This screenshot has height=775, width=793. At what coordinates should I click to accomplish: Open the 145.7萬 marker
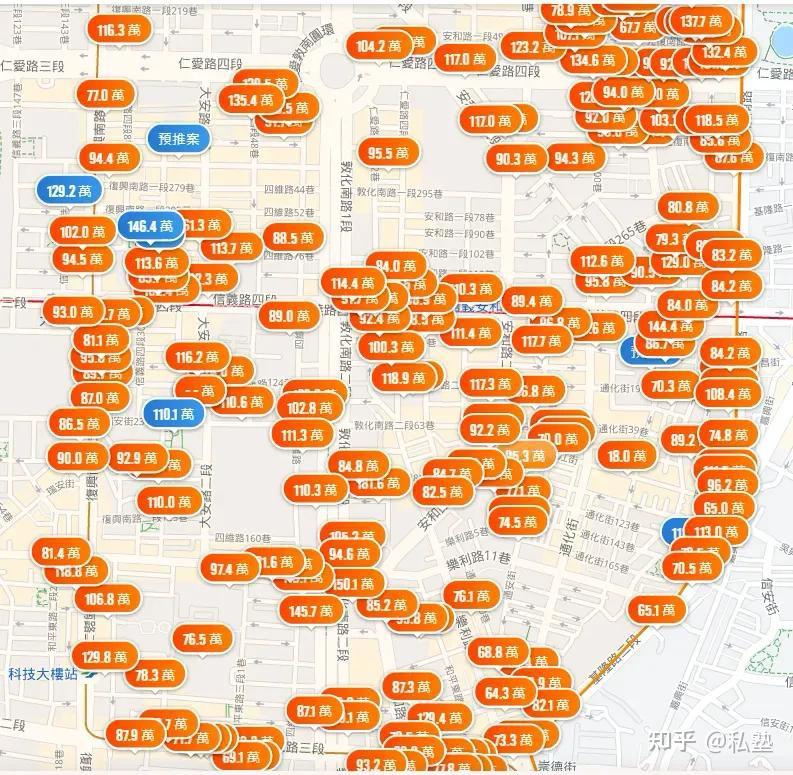point(311,610)
